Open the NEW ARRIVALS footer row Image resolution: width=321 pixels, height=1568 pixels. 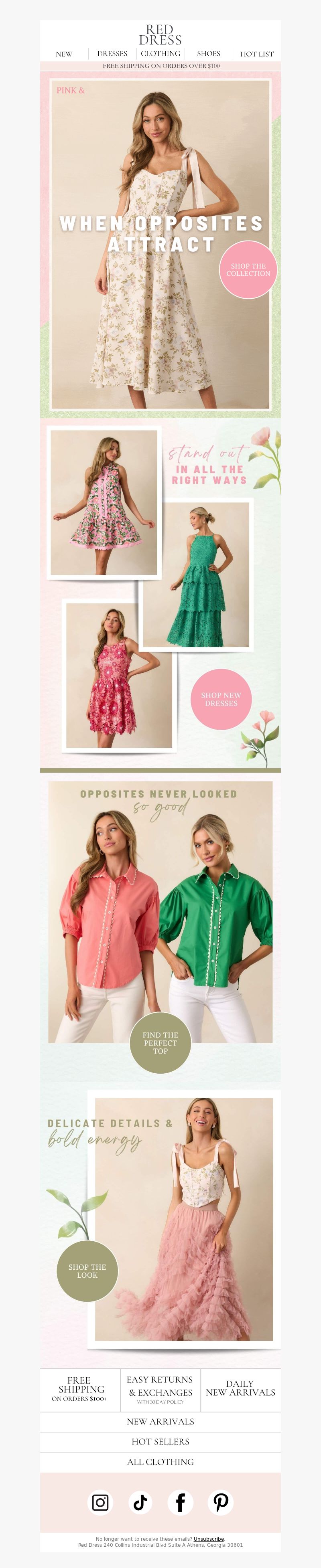[160, 1421]
